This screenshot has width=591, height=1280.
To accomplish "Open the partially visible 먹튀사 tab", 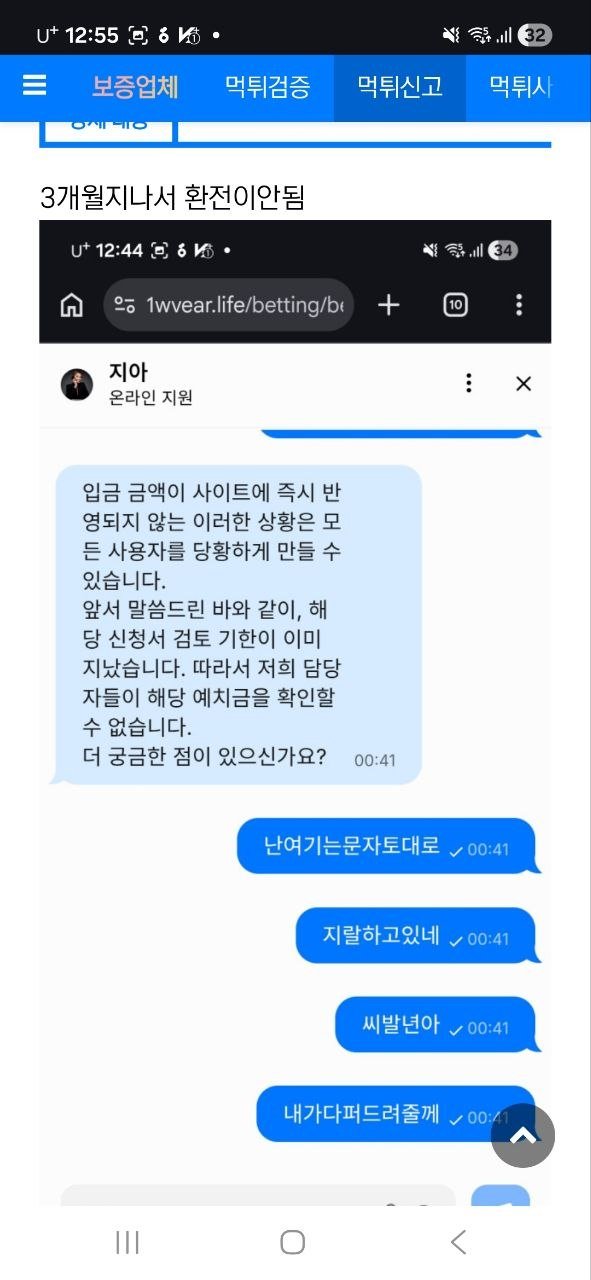I will [521, 87].
